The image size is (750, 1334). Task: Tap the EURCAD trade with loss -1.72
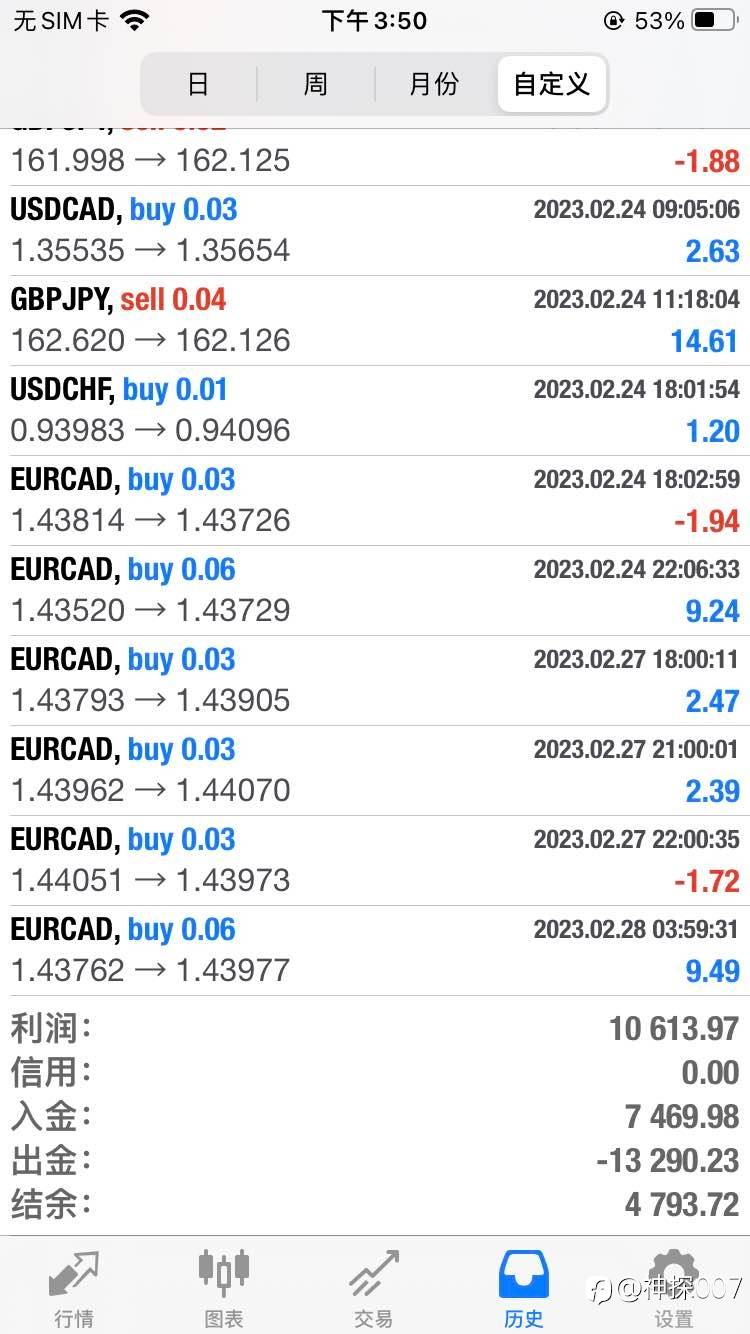click(375, 861)
